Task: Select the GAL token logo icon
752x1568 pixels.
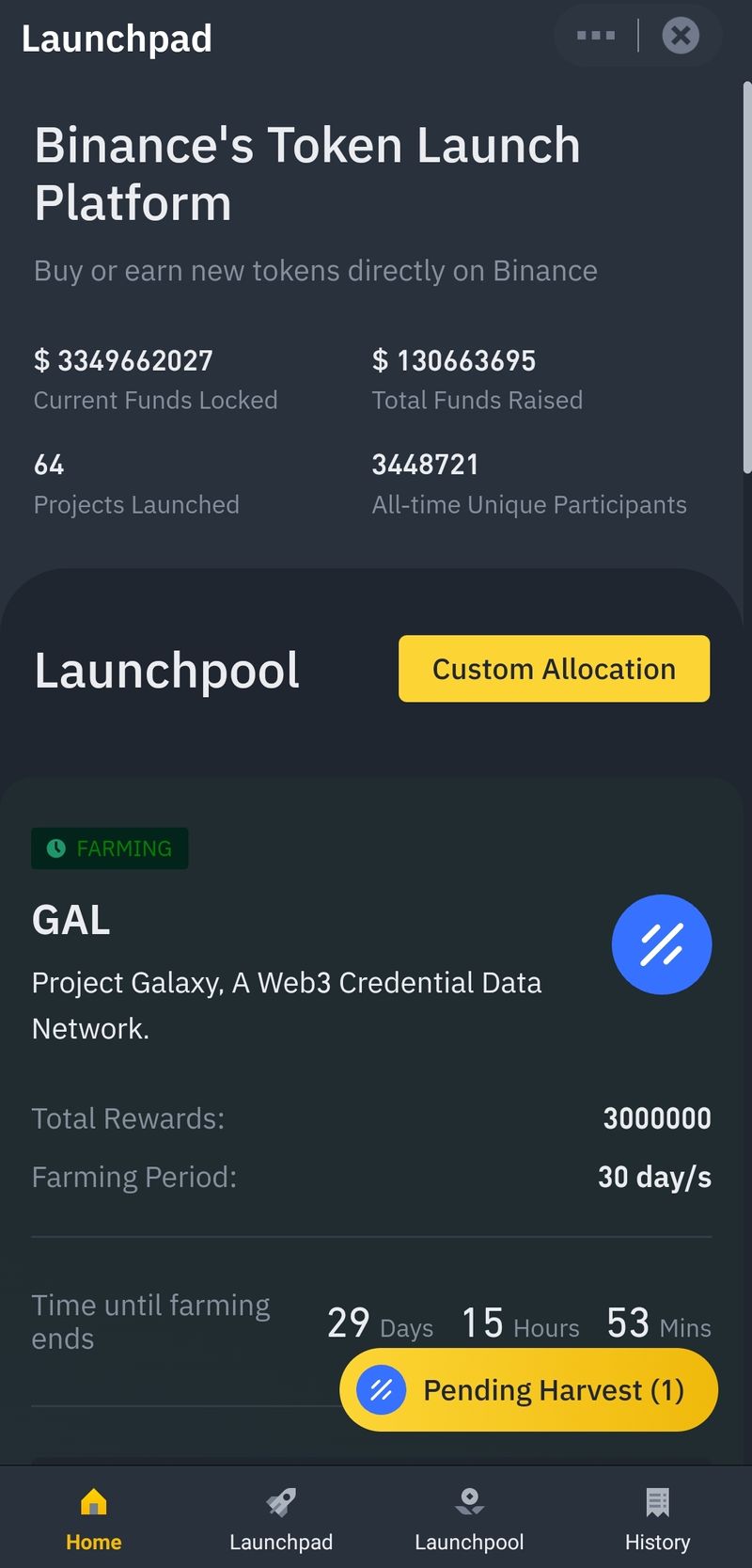Action: click(x=661, y=944)
